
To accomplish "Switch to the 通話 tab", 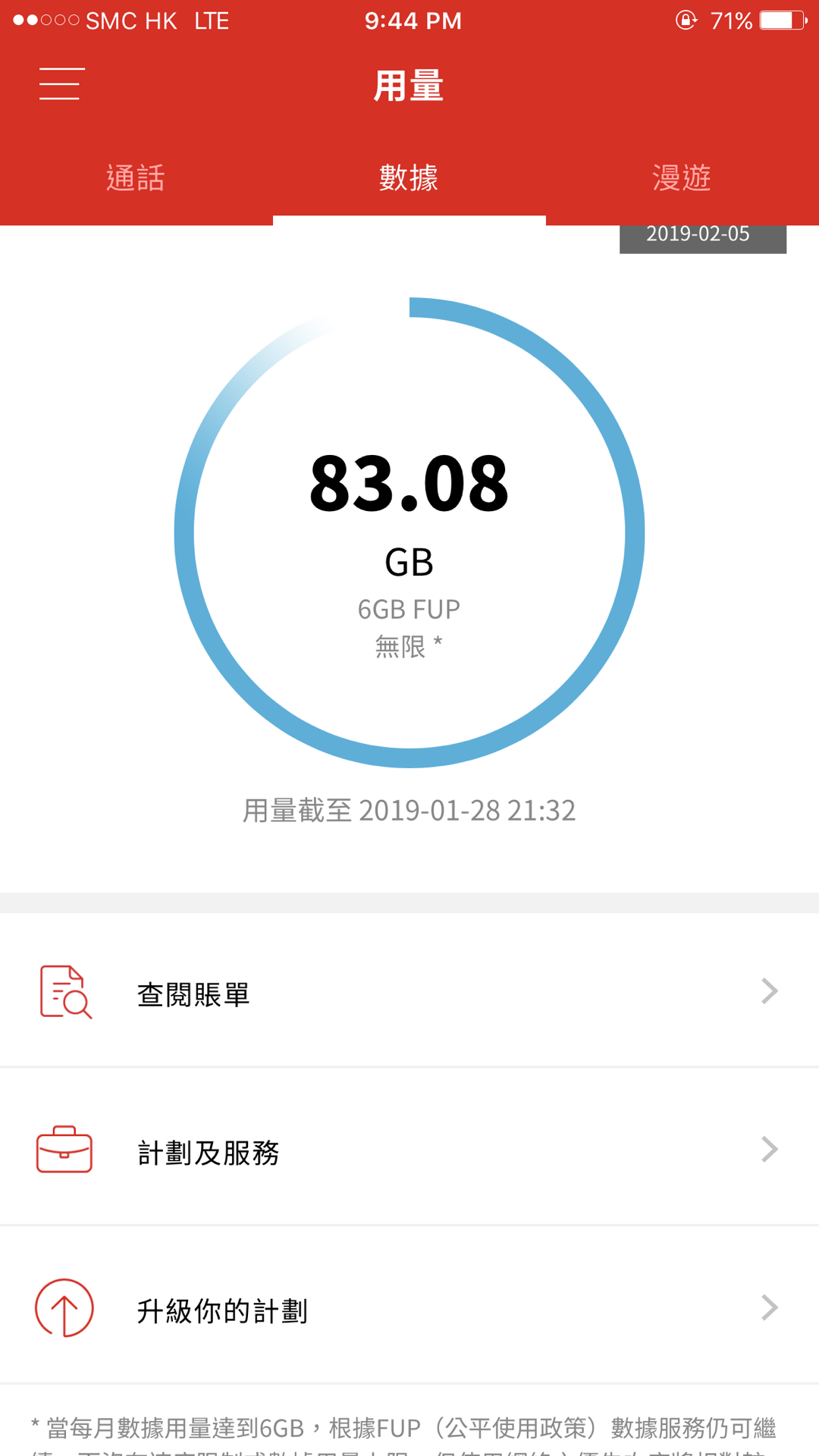I will 136,178.
